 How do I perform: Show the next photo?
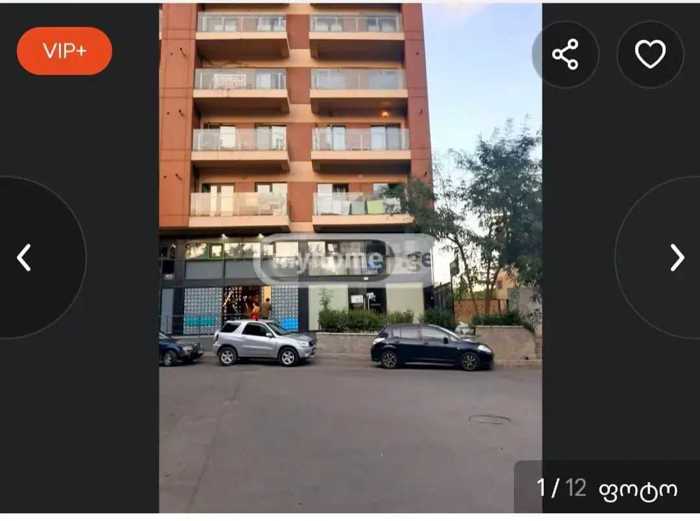[676, 258]
